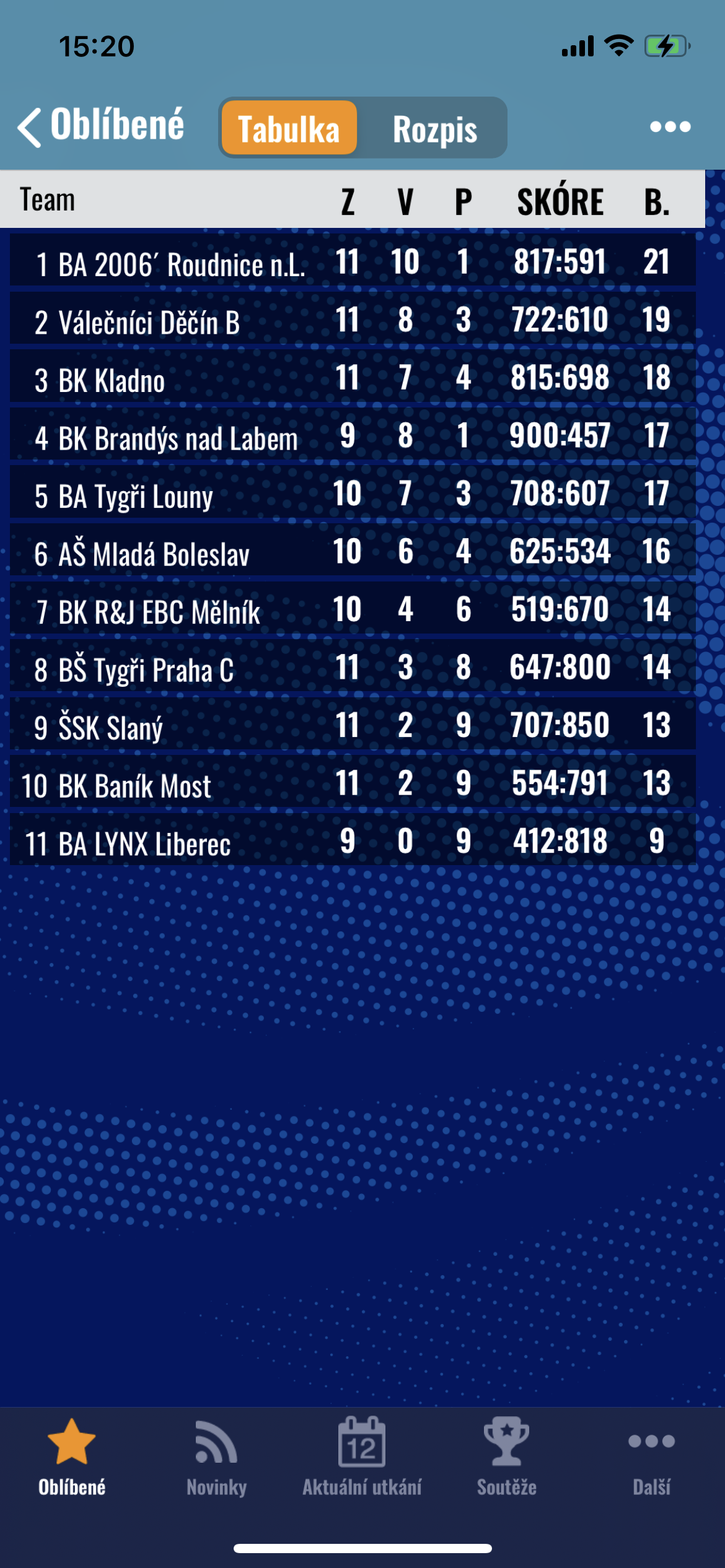Image resolution: width=725 pixels, height=1568 pixels.
Task: Open the three-dot overflow menu at top
Action: 670,127
